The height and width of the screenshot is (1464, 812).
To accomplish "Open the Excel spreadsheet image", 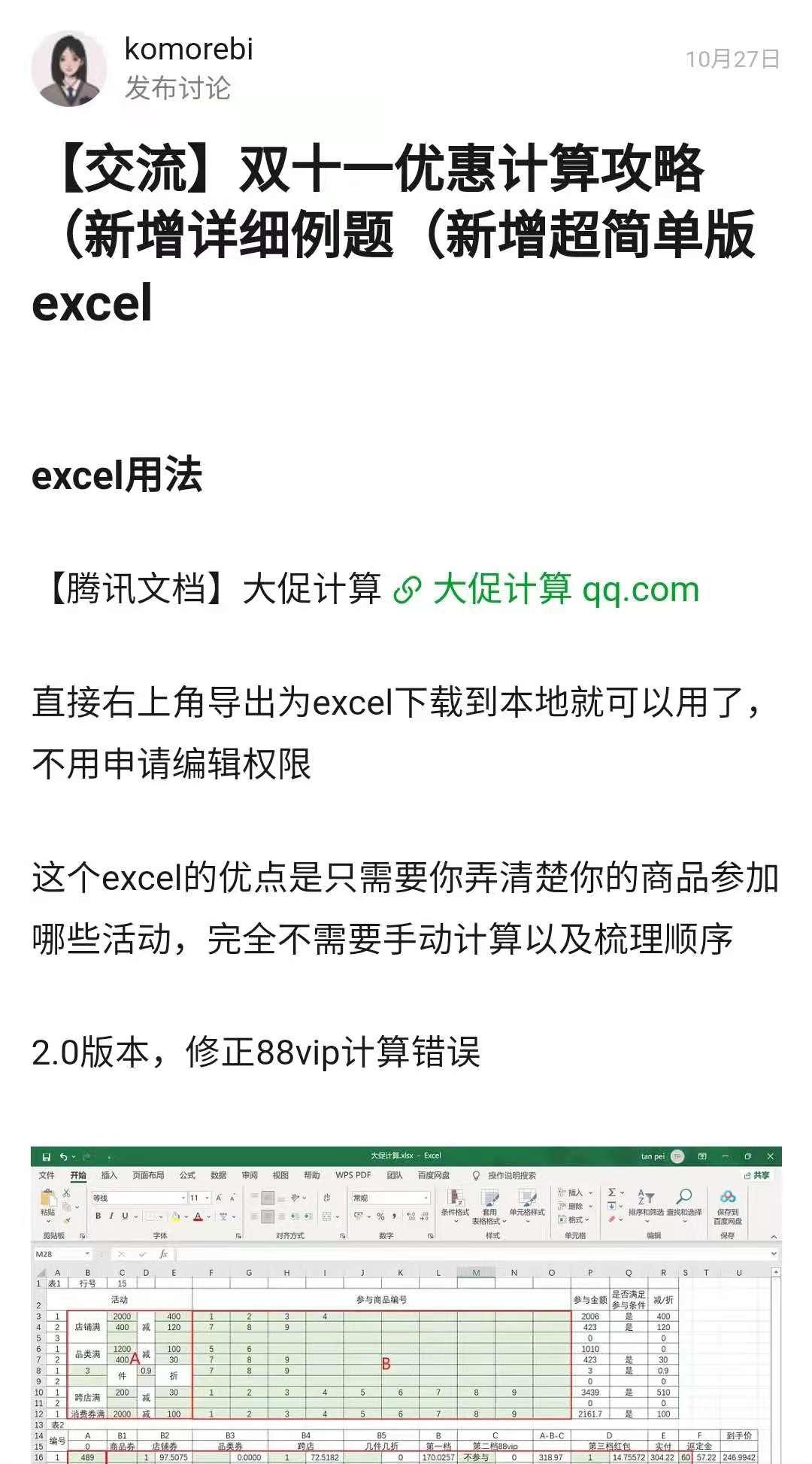I will pyautogui.click(x=406, y=1305).
